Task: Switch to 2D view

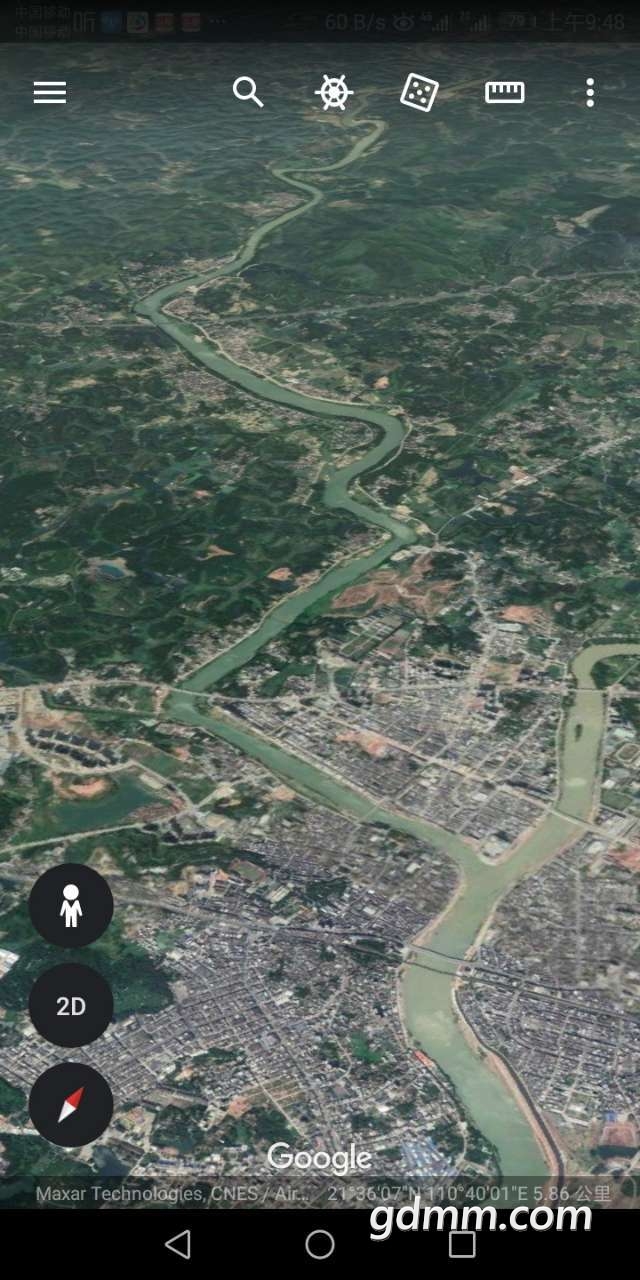Action: [x=71, y=1006]
